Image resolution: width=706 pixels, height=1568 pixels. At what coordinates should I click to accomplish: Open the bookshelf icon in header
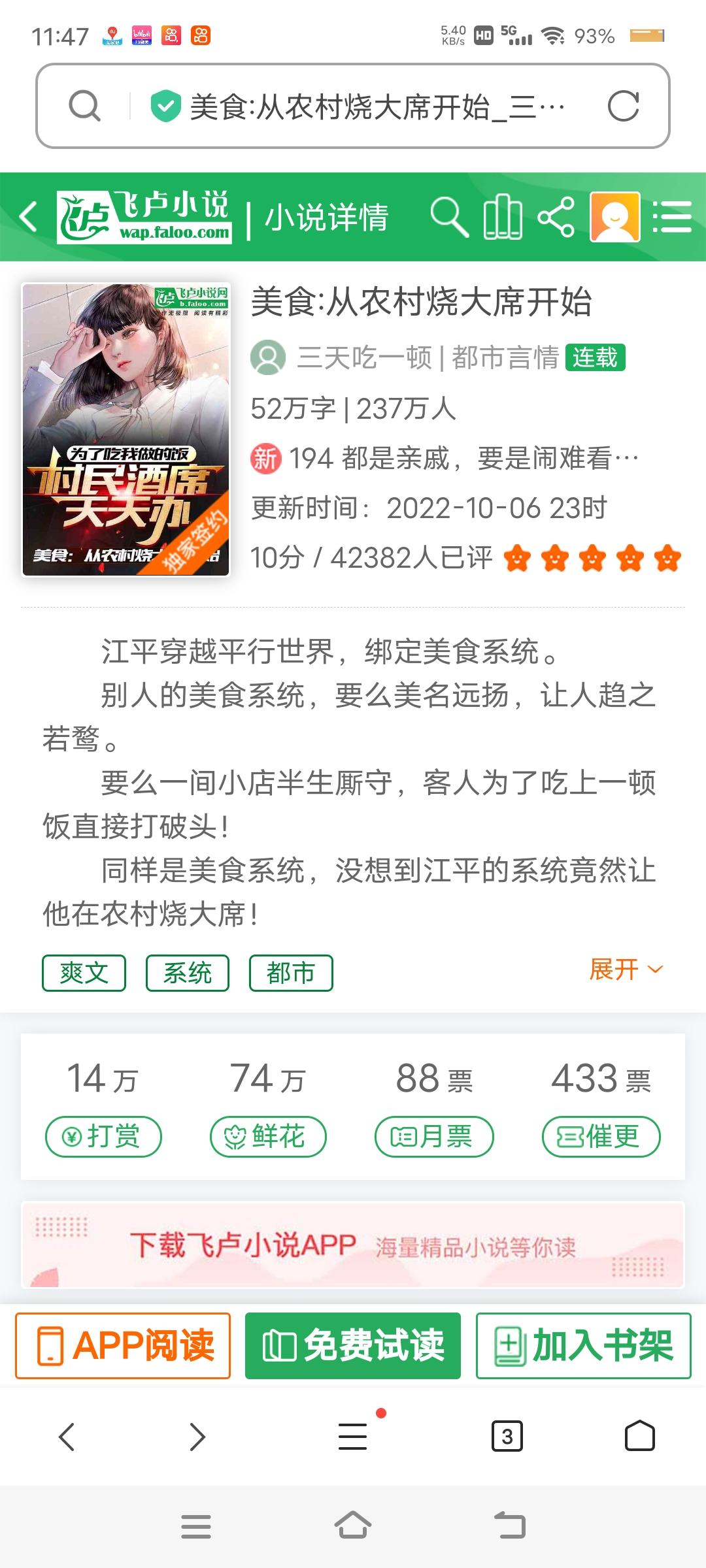[x=502, y=217]
